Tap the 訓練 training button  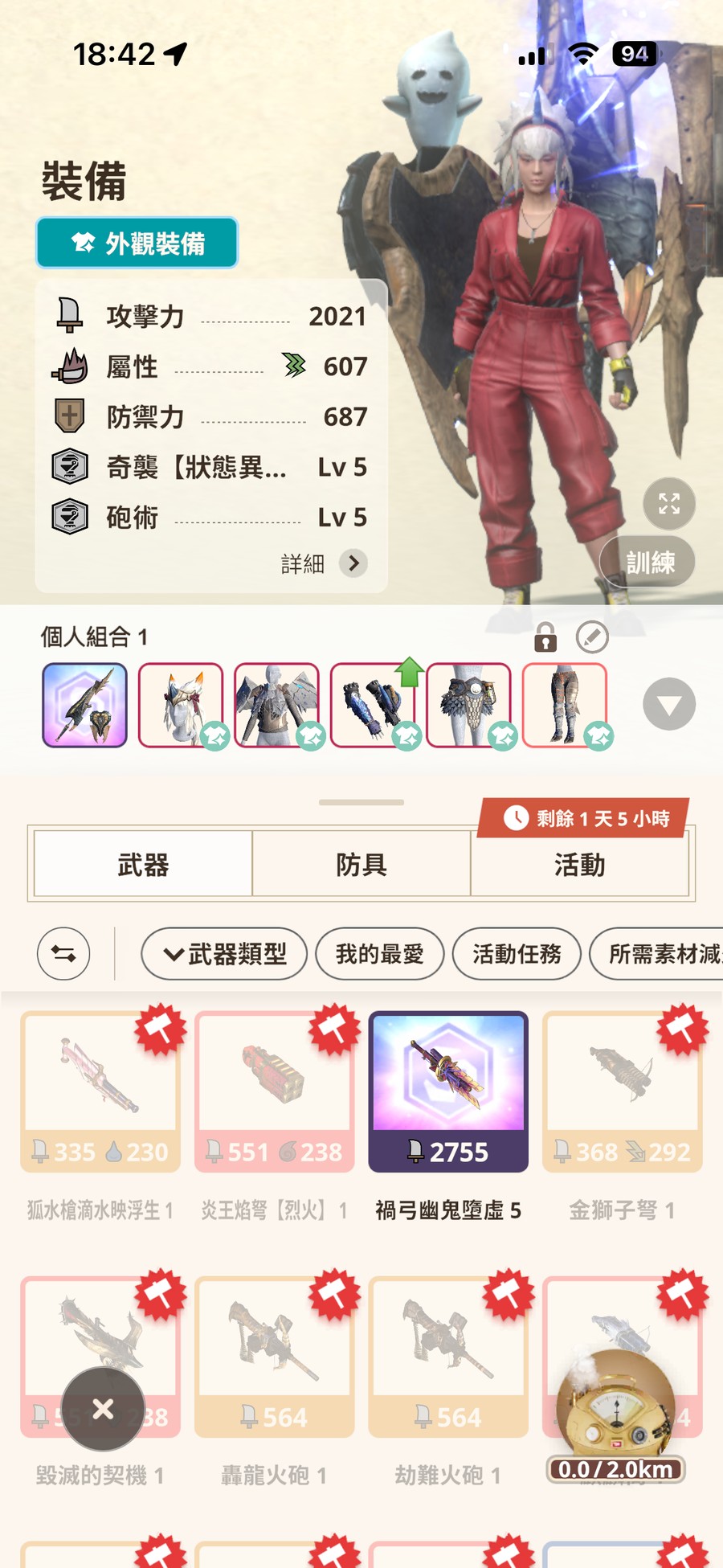coord(649,562)
